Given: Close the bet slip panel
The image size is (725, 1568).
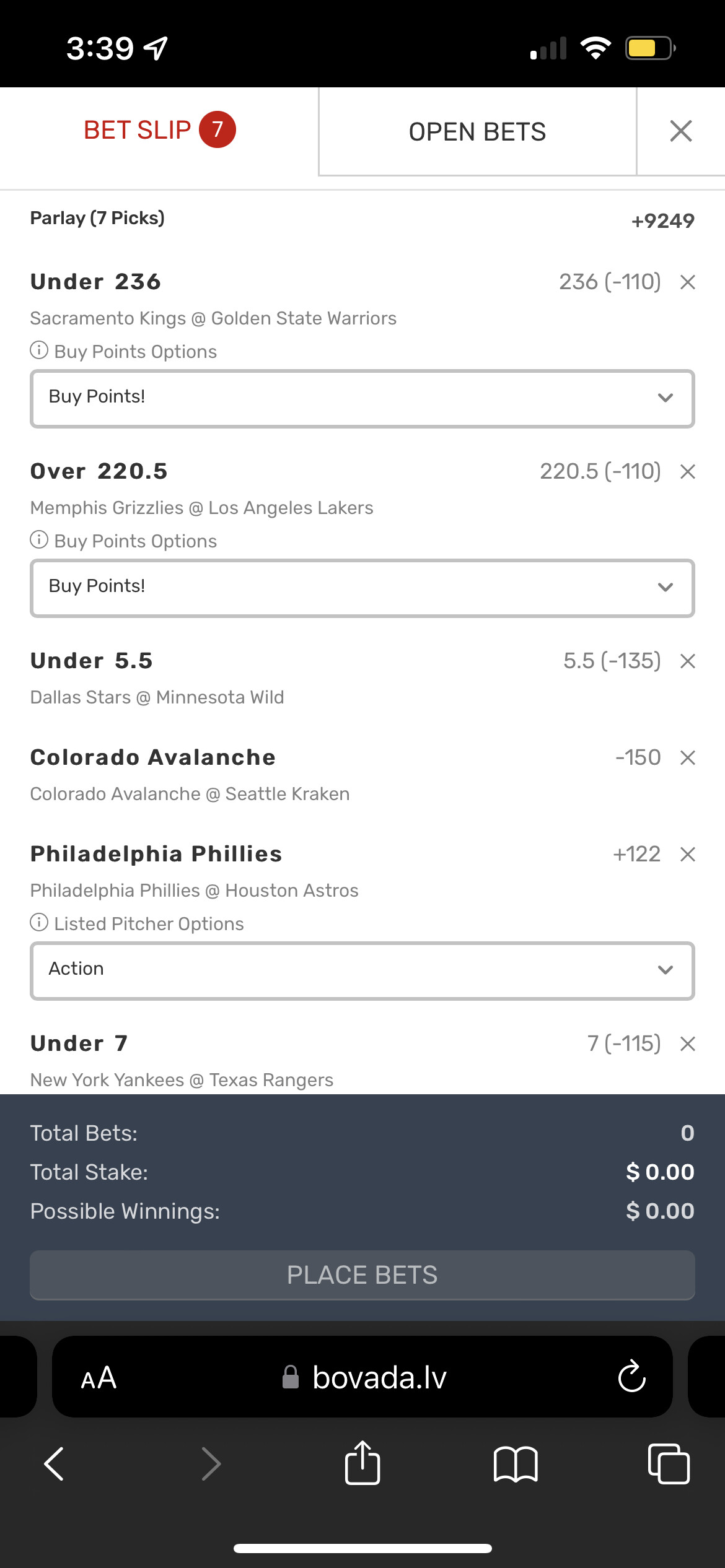Looking at the screenshot, I should coord(681,131).
